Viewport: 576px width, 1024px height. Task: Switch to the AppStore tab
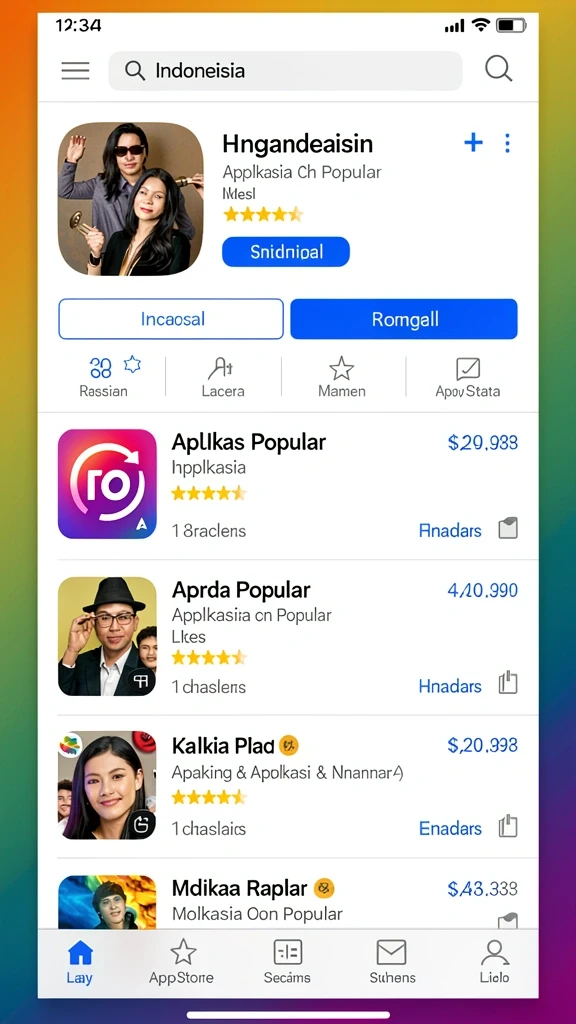coord(182,961)
